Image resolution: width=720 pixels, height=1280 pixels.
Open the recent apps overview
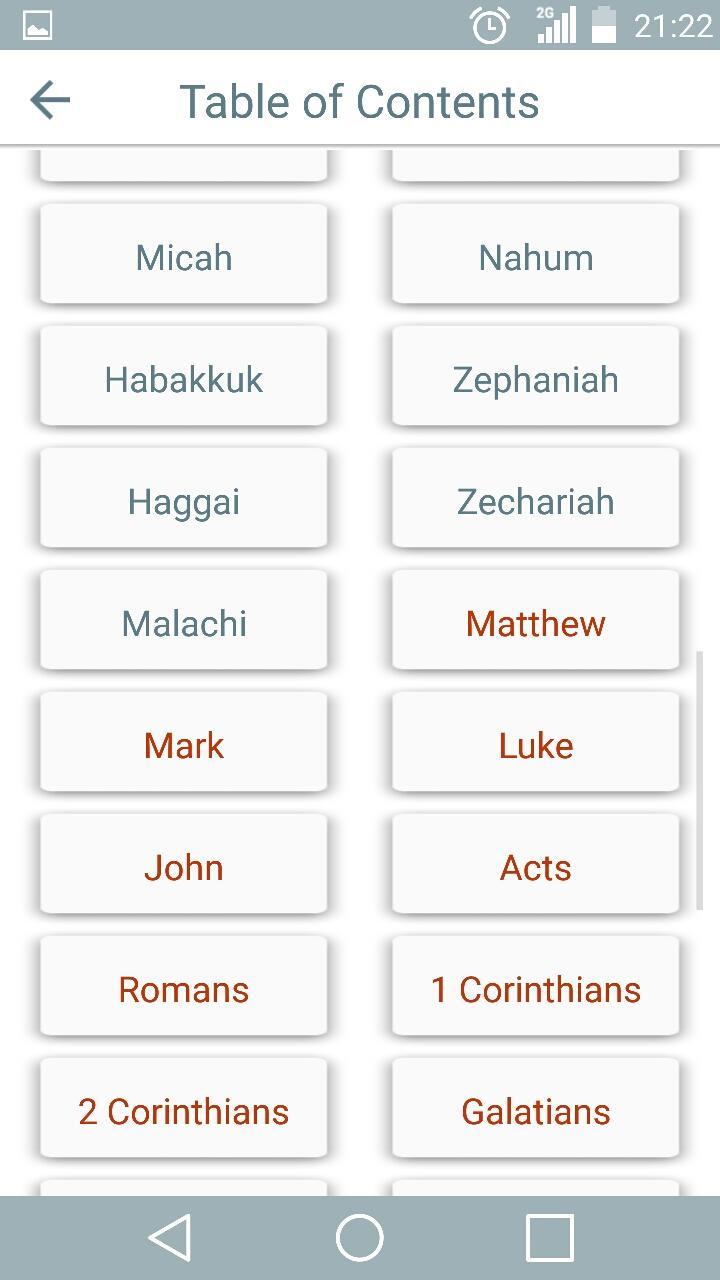(549, 1238)
